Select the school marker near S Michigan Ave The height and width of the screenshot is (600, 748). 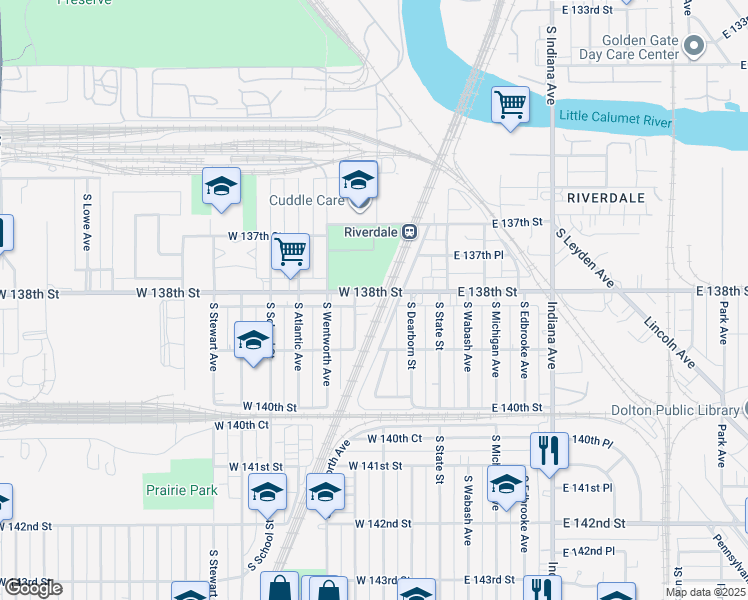507,484
